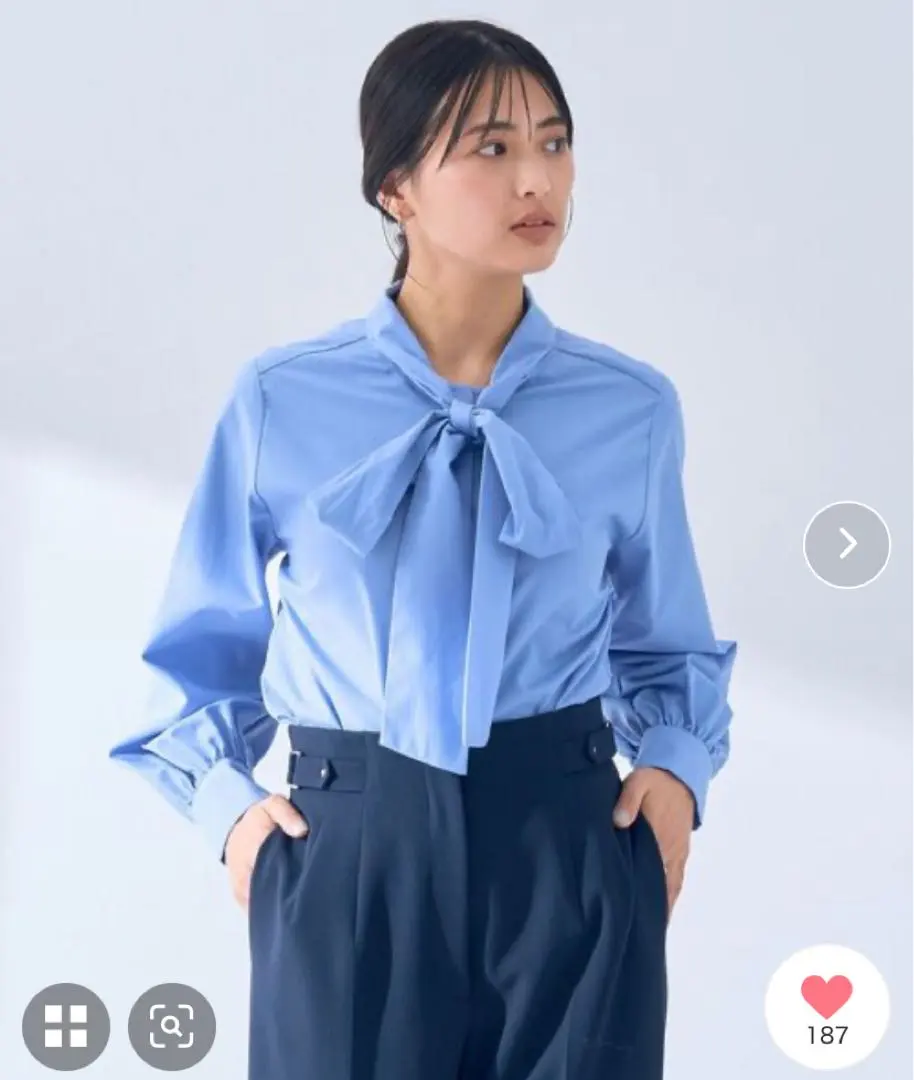Search for similar items by image
The height and width of the screenshot is (1080, 914).
pos(172,1026)
